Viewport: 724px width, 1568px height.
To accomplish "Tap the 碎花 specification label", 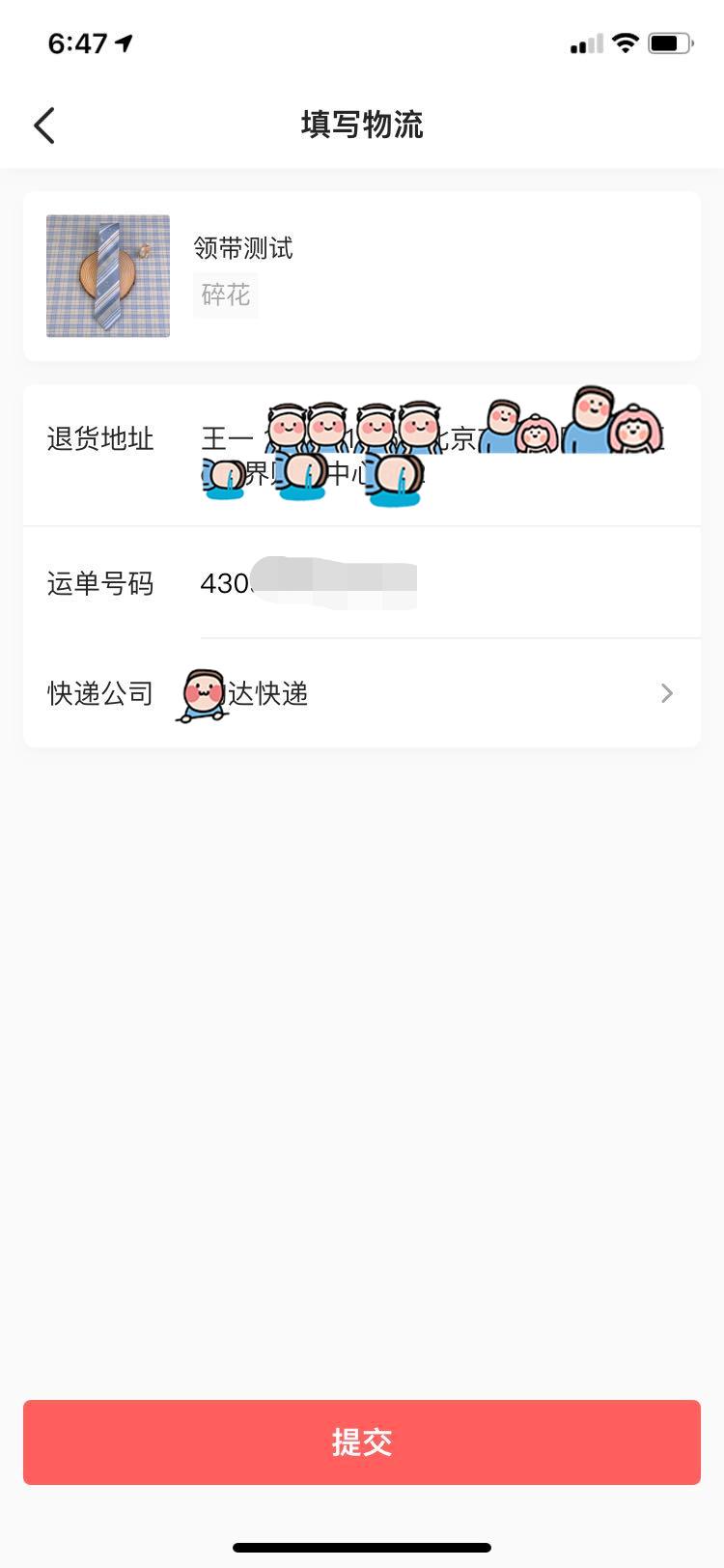I will (225, 296).
